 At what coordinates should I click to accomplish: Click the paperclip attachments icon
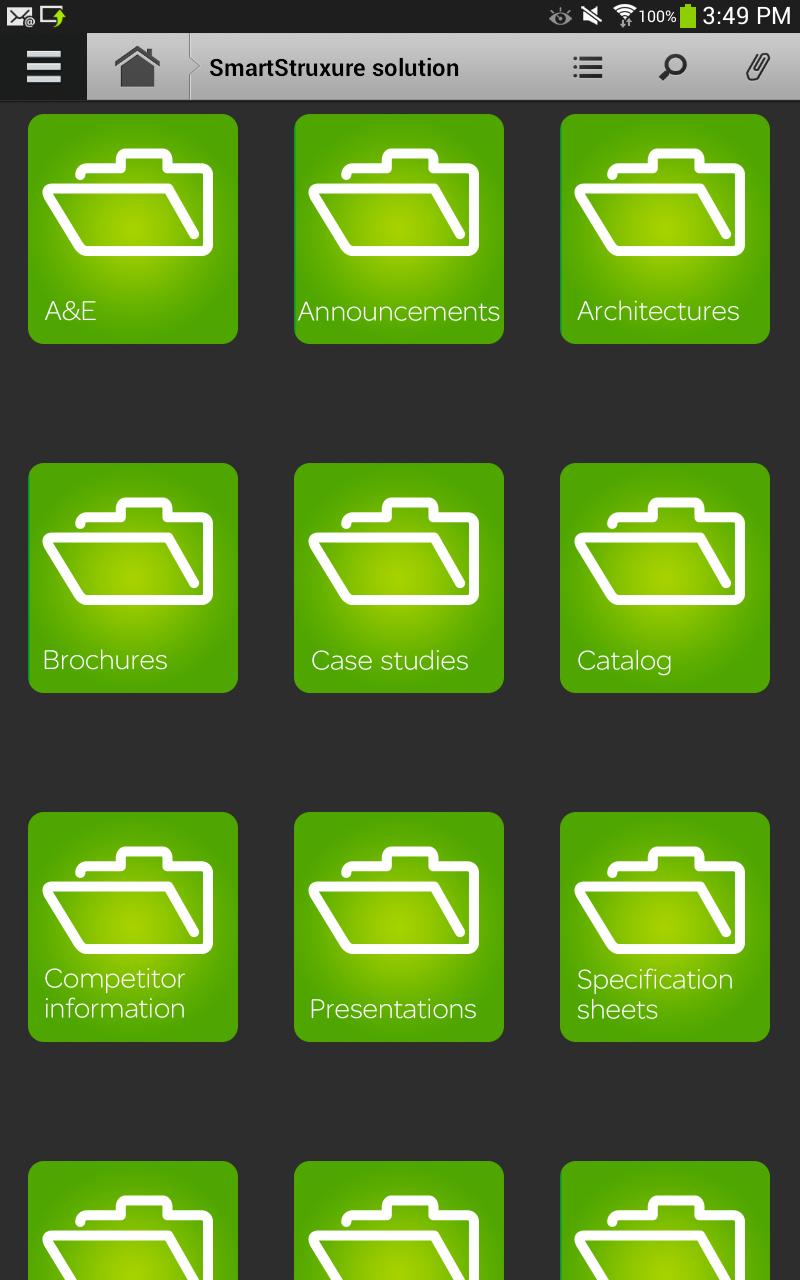click(757, 66)
